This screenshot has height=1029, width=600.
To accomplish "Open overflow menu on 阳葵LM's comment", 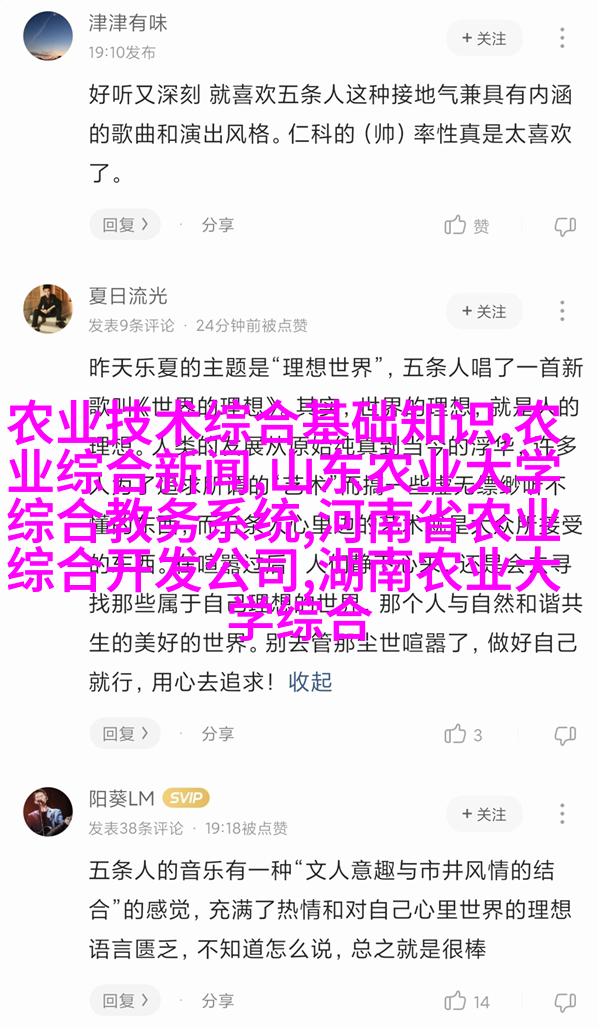I will point(563,813).
